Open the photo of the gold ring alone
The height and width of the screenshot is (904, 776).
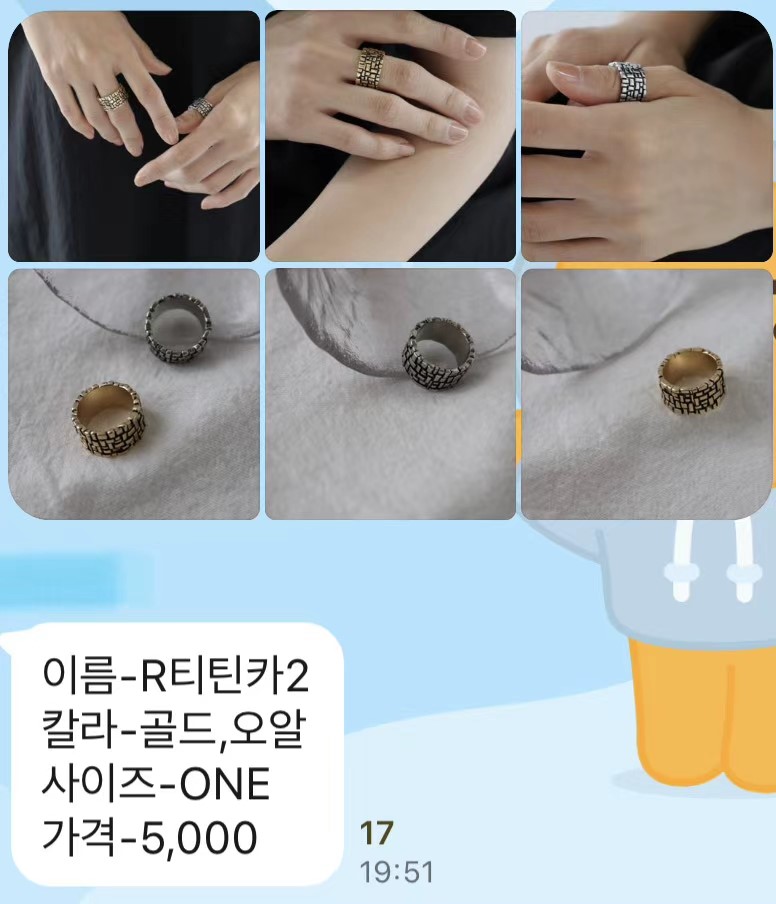coord(647,394)
